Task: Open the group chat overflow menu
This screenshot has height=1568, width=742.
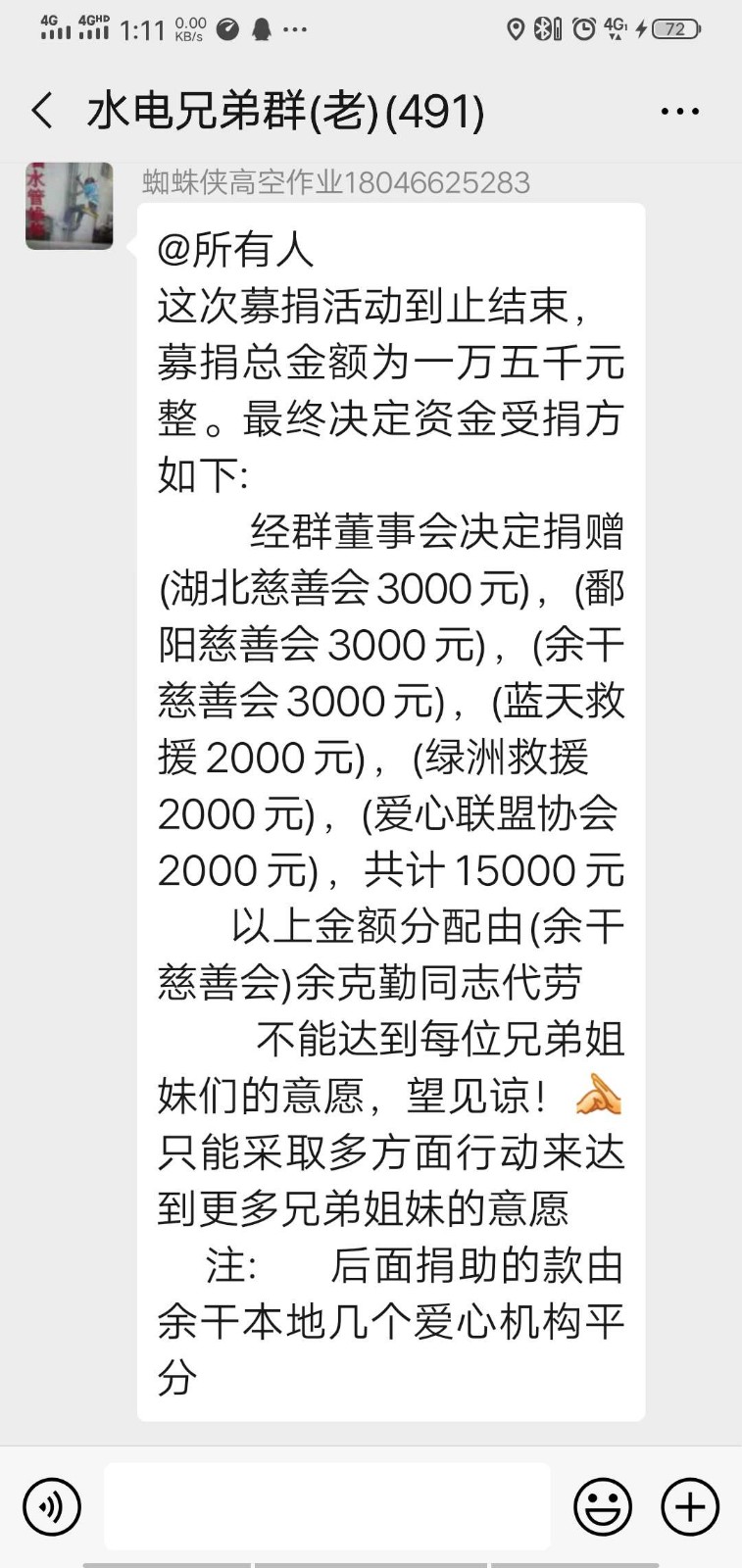Action: [679, 111]
